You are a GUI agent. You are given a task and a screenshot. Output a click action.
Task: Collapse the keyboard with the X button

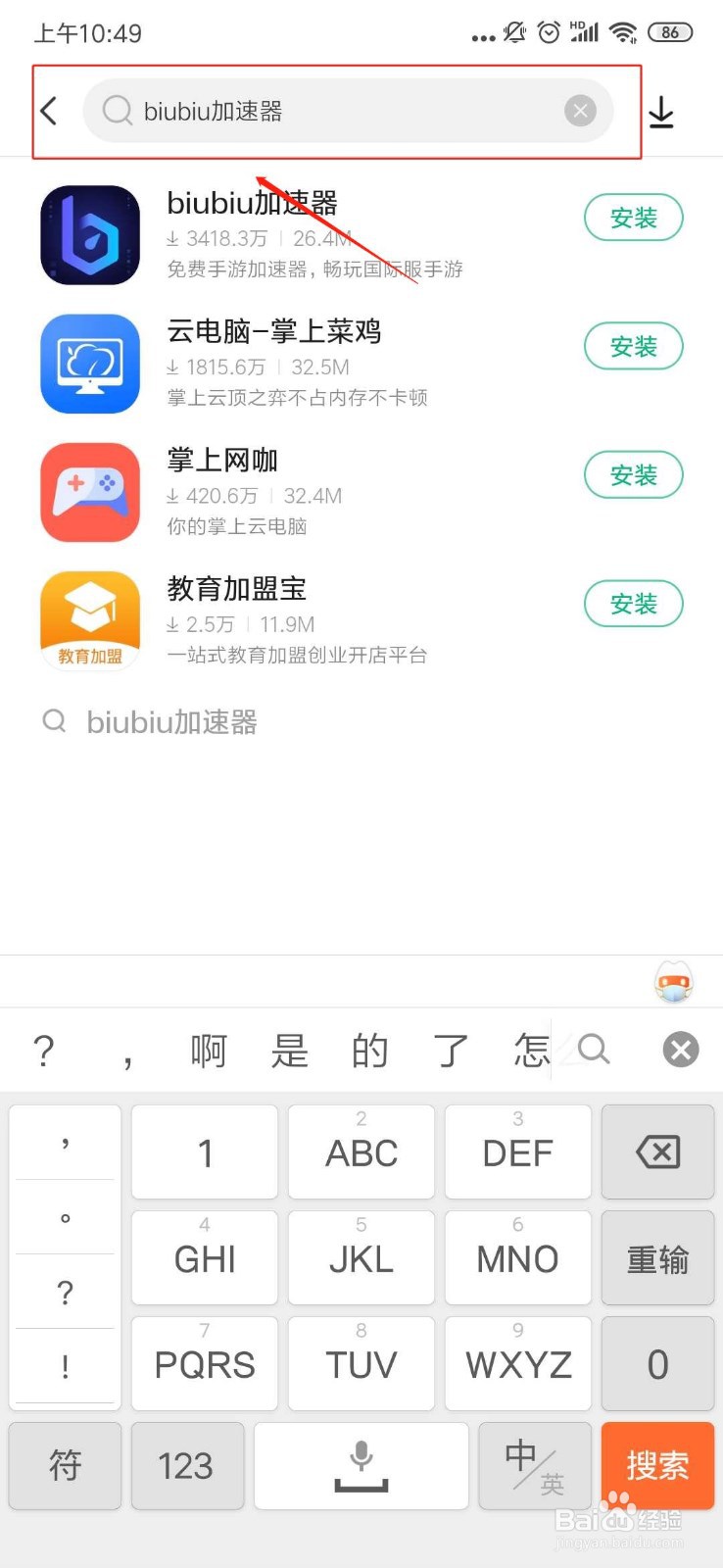click(x=680, y=1050)
